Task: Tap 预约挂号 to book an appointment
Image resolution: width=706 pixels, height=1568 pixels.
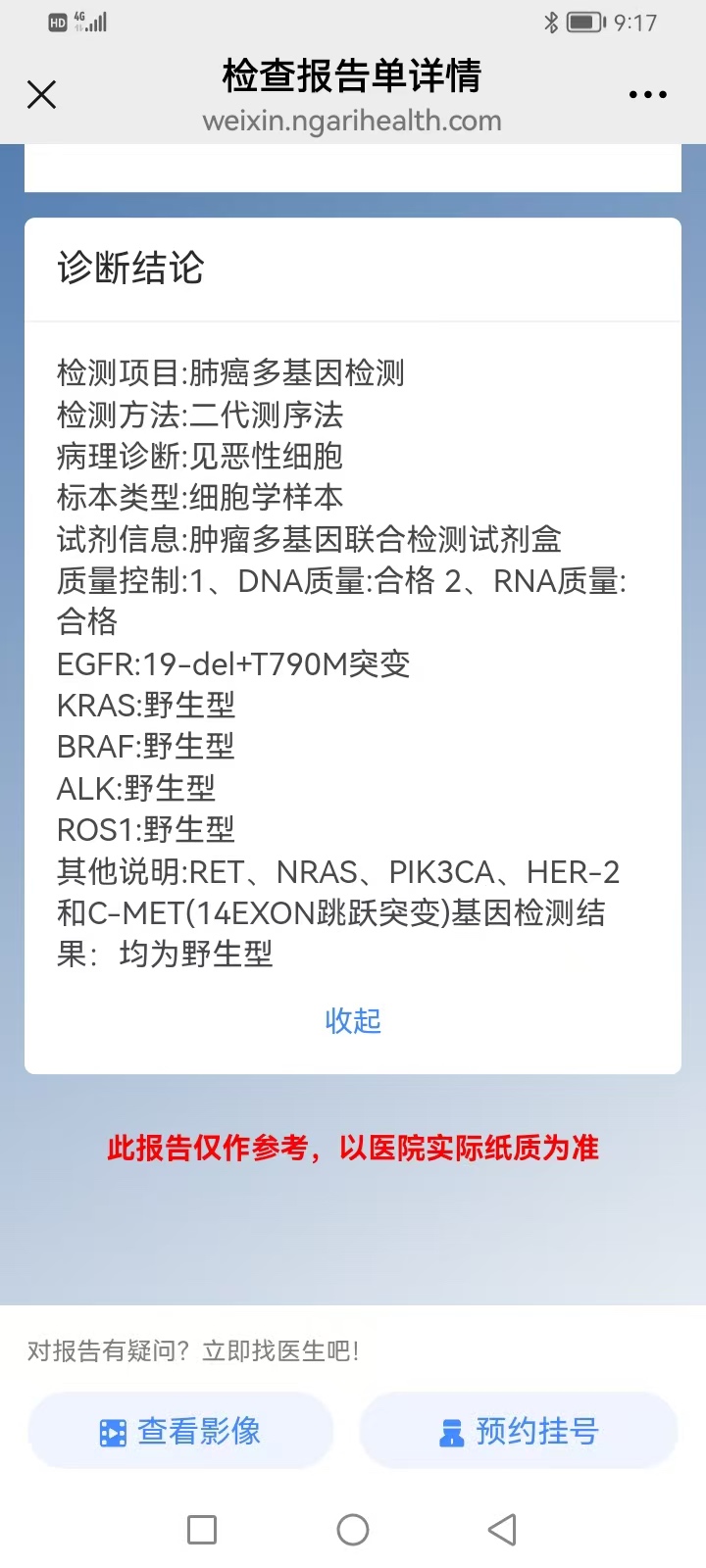Action: [519, 1432]
